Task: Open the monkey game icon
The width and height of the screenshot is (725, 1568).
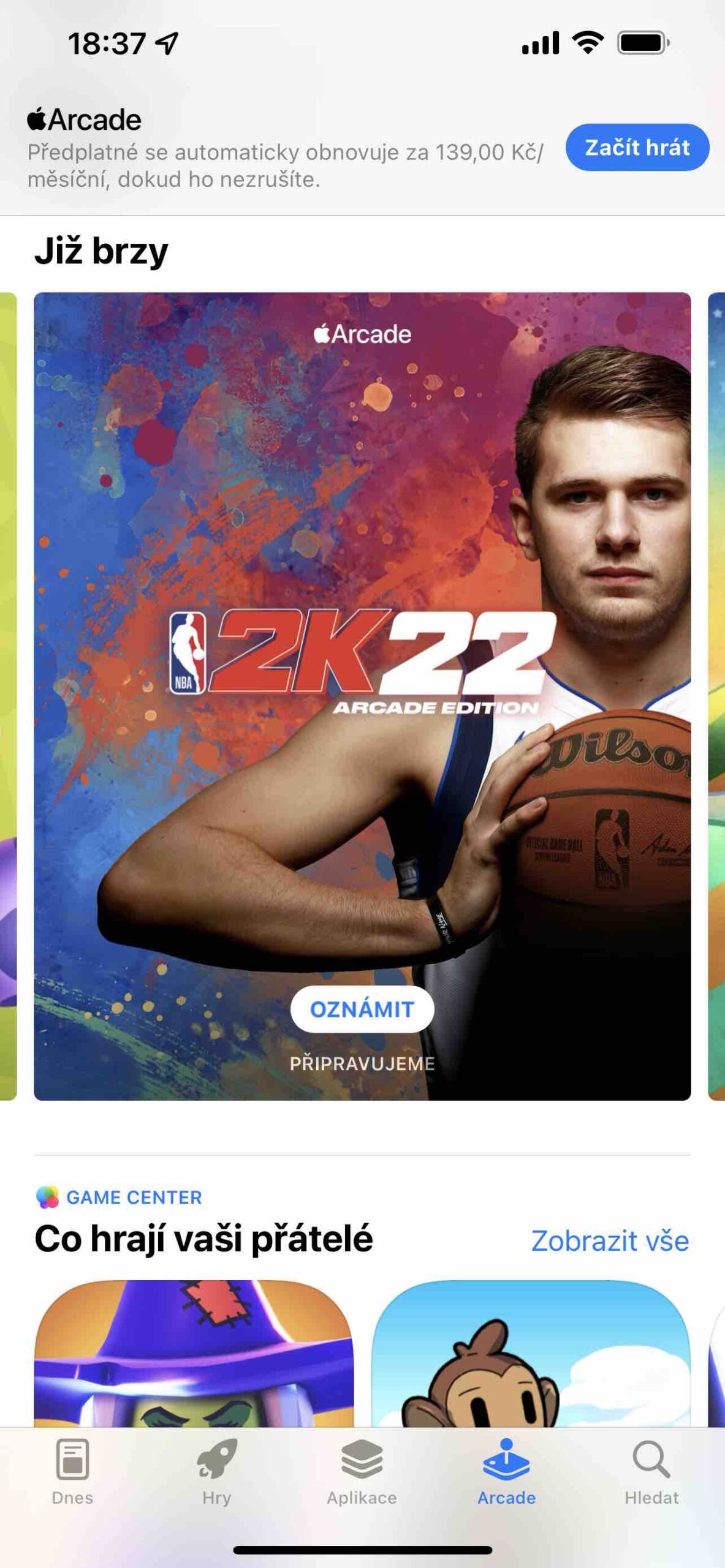Action: point(531,1354)
